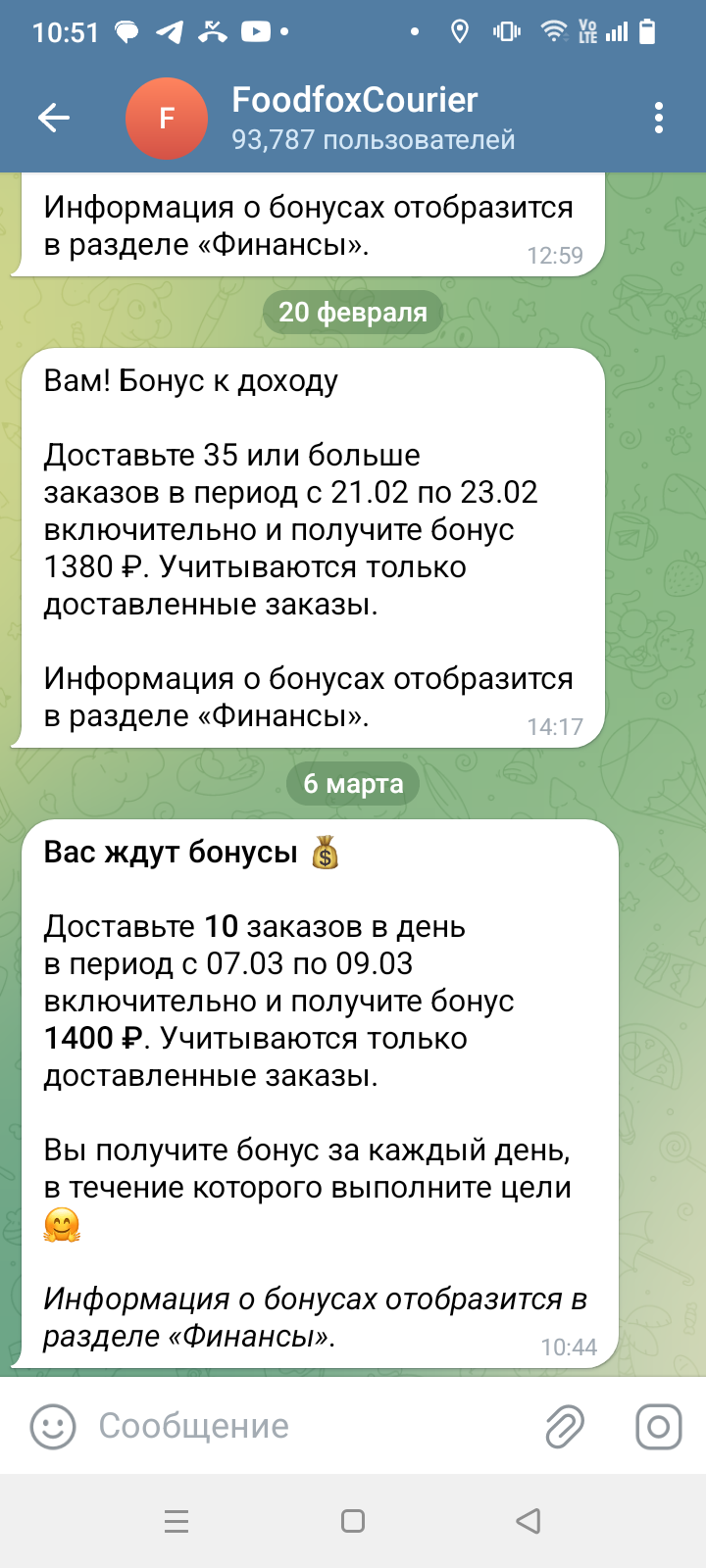
Task: Open recent apps from navigation bar
Action: coord(176,1521)
